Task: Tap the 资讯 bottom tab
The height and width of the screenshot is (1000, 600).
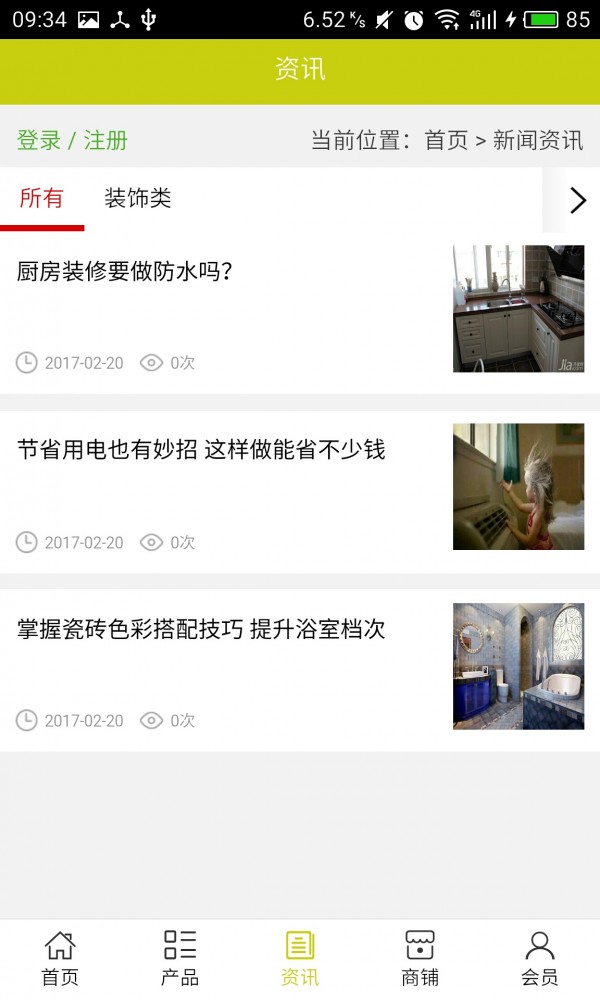Action: click(x=300, y=958)
